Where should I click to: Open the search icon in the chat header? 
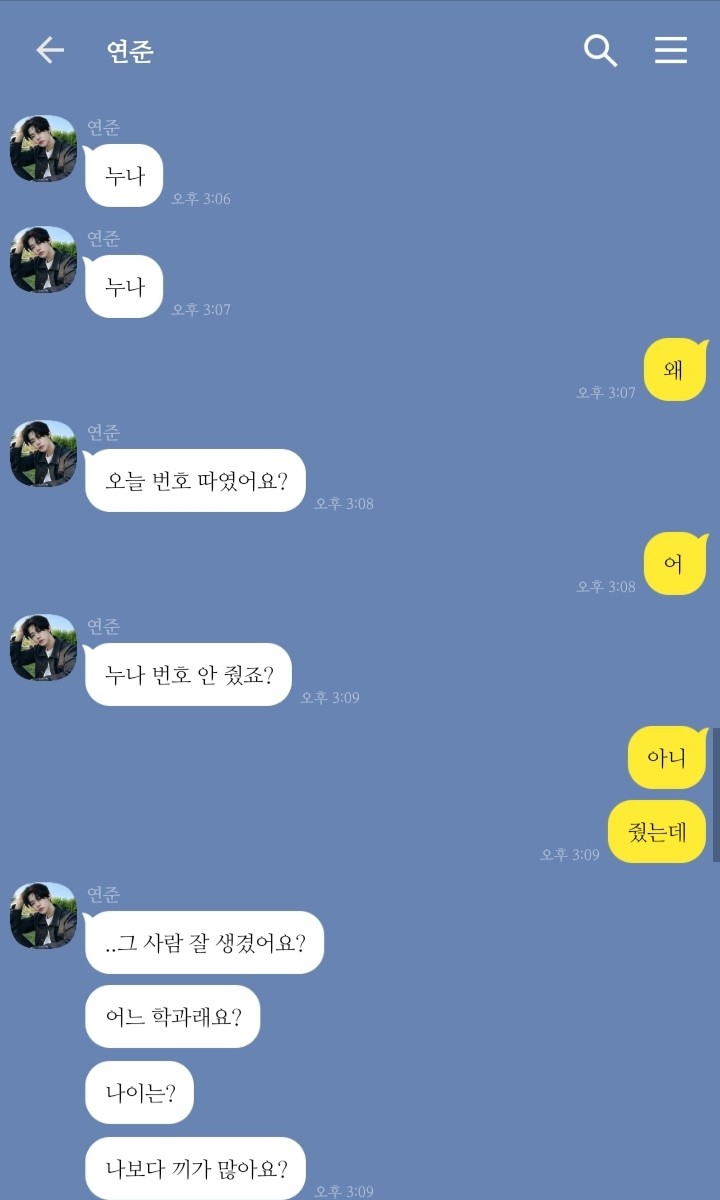point(599,48)
